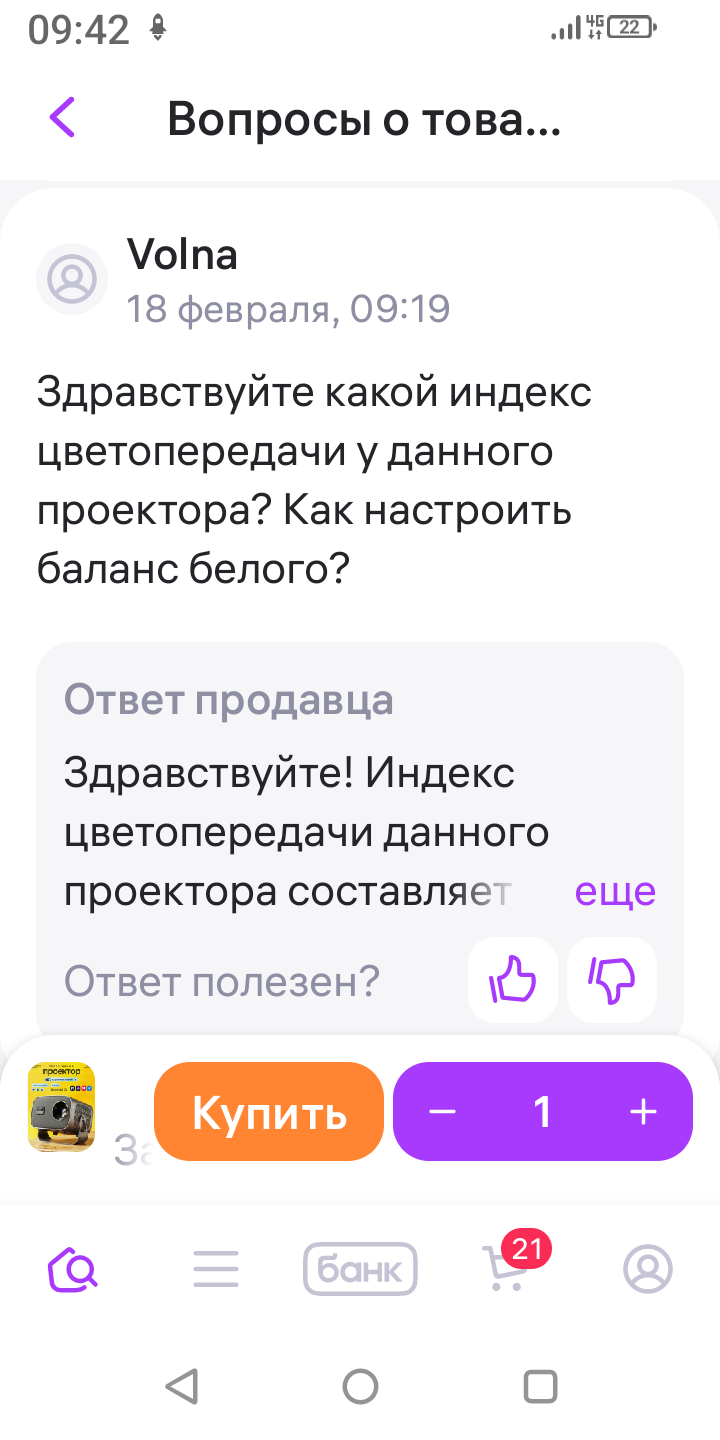Increase quantity with the plus button
This screenshot has height=1440, width=720.
coord(643,1112)
